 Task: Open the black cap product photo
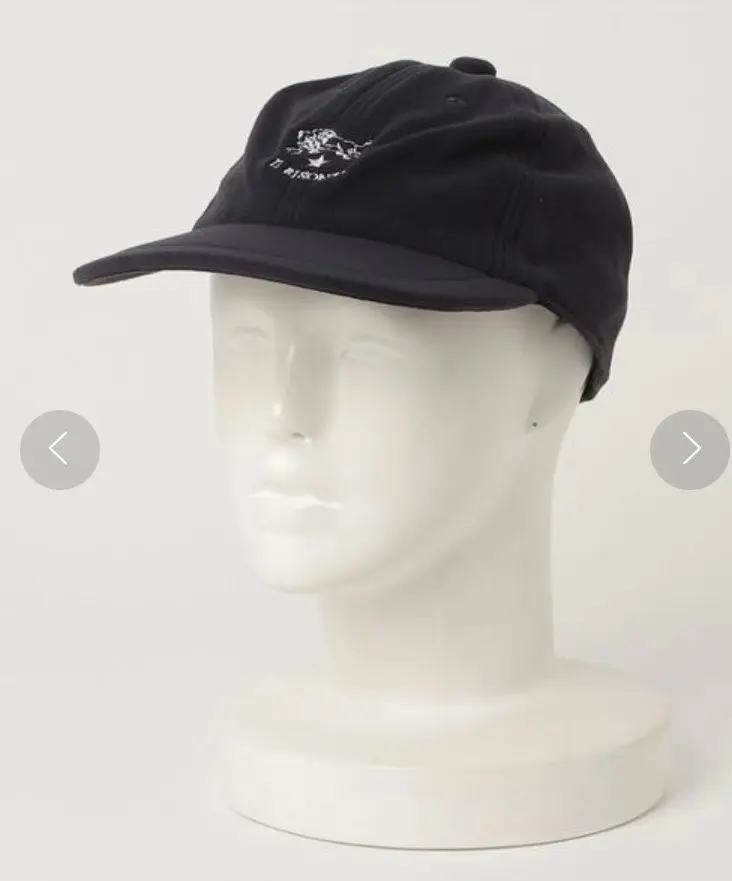point(380,200)
